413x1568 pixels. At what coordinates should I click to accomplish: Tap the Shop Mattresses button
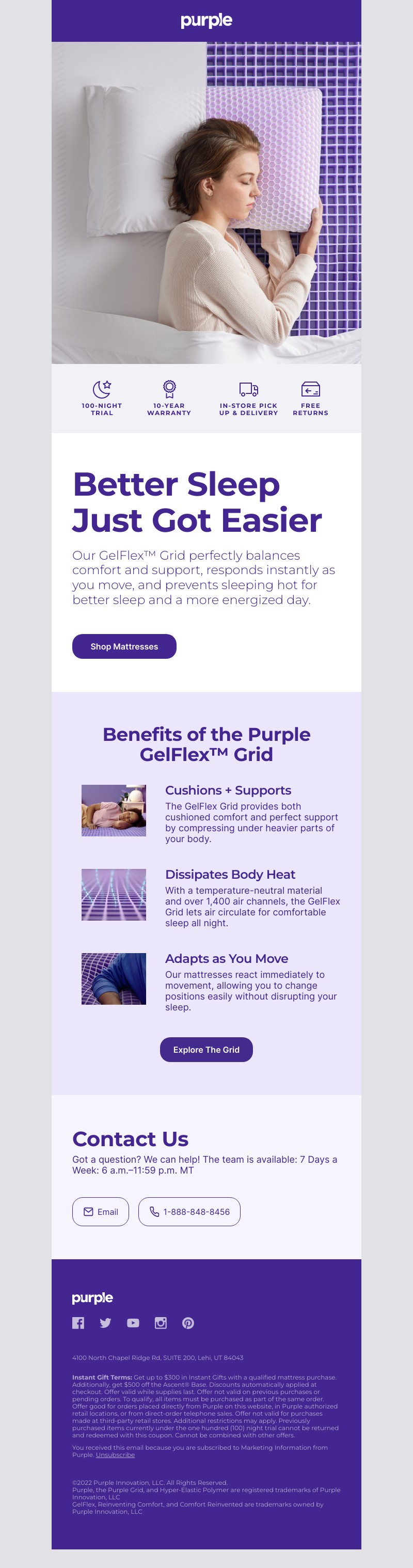(124, 646)
